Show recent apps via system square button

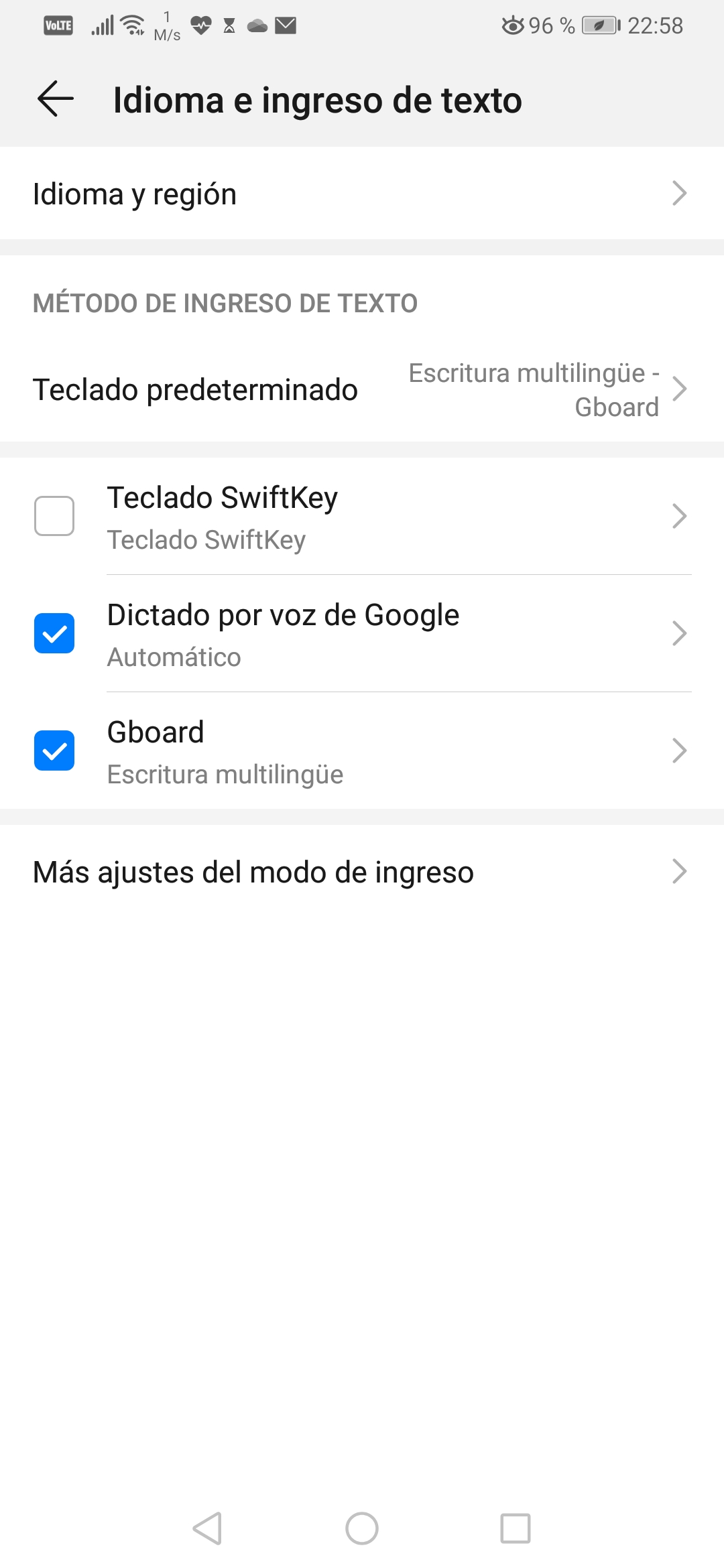pos(516,1528)
